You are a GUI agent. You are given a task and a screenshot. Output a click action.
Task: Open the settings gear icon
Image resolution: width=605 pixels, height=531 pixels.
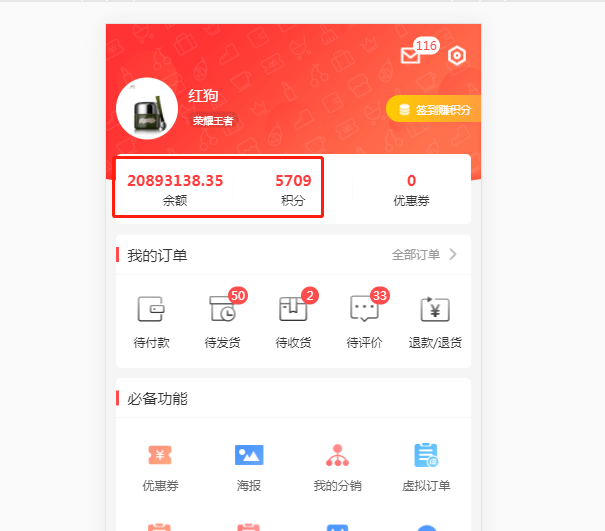[x=457, y=56]
